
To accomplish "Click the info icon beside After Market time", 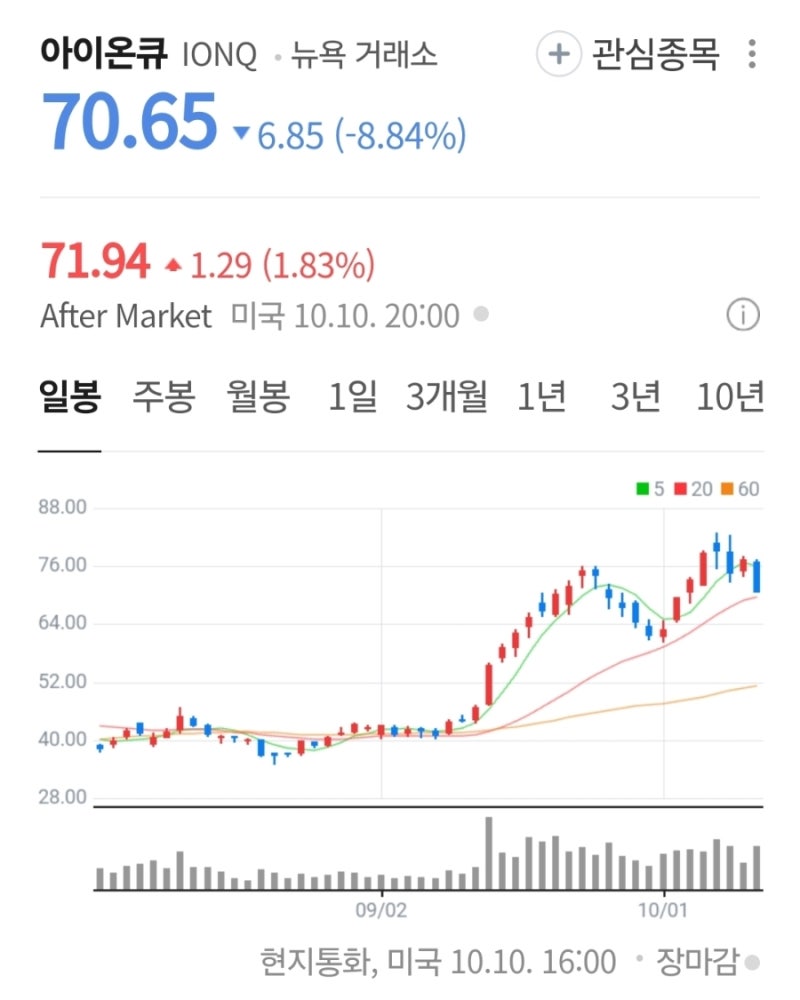I will tap(745, 314).
